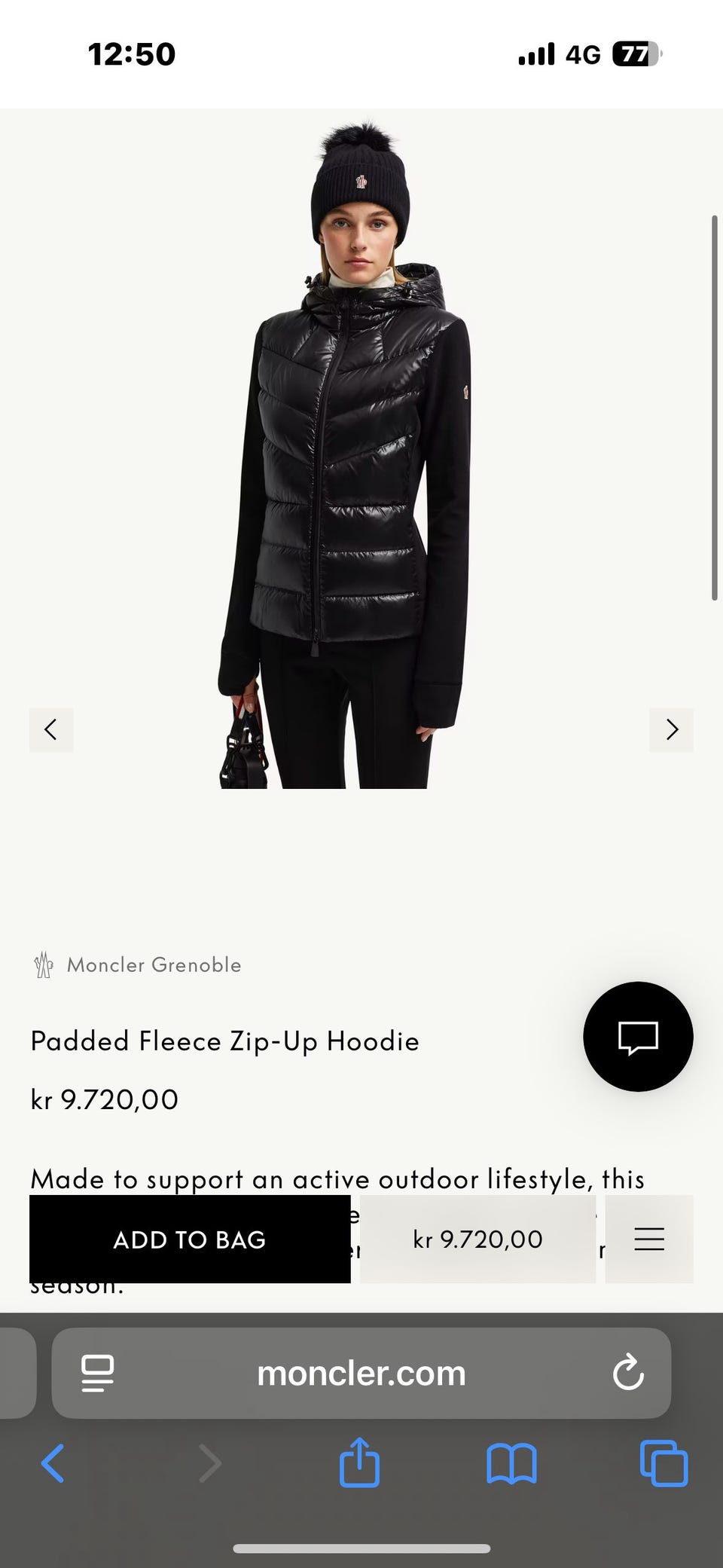The height and width of the screenshot is (1568, 723).
Task: Open the live chat bubble
Action: click(638, 1036)
